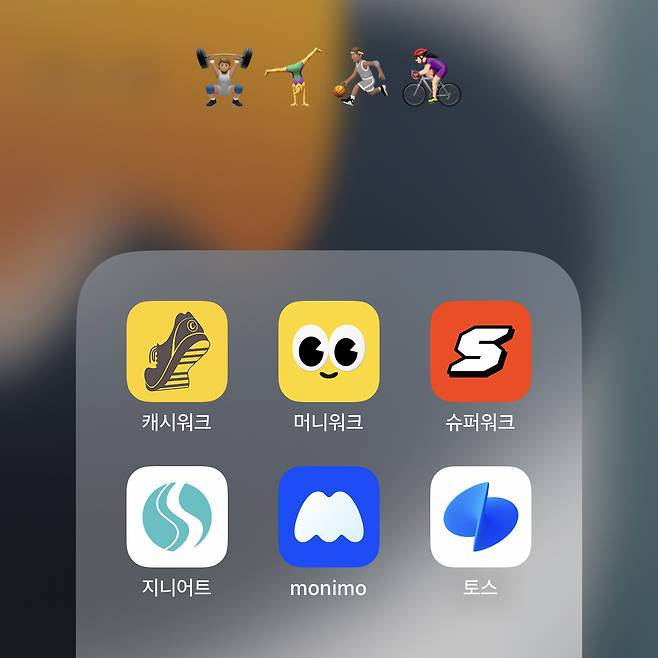The height and width of the screenshot is (658, 658).
Task: Launch the 머니워크 app
Action: tap(329, 351)
